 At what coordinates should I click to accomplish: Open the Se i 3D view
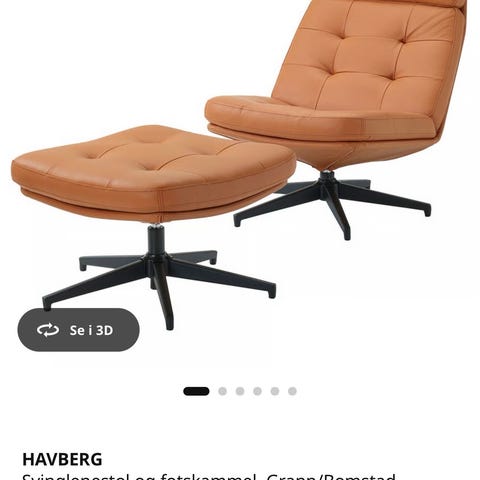[x=78, y=330]
